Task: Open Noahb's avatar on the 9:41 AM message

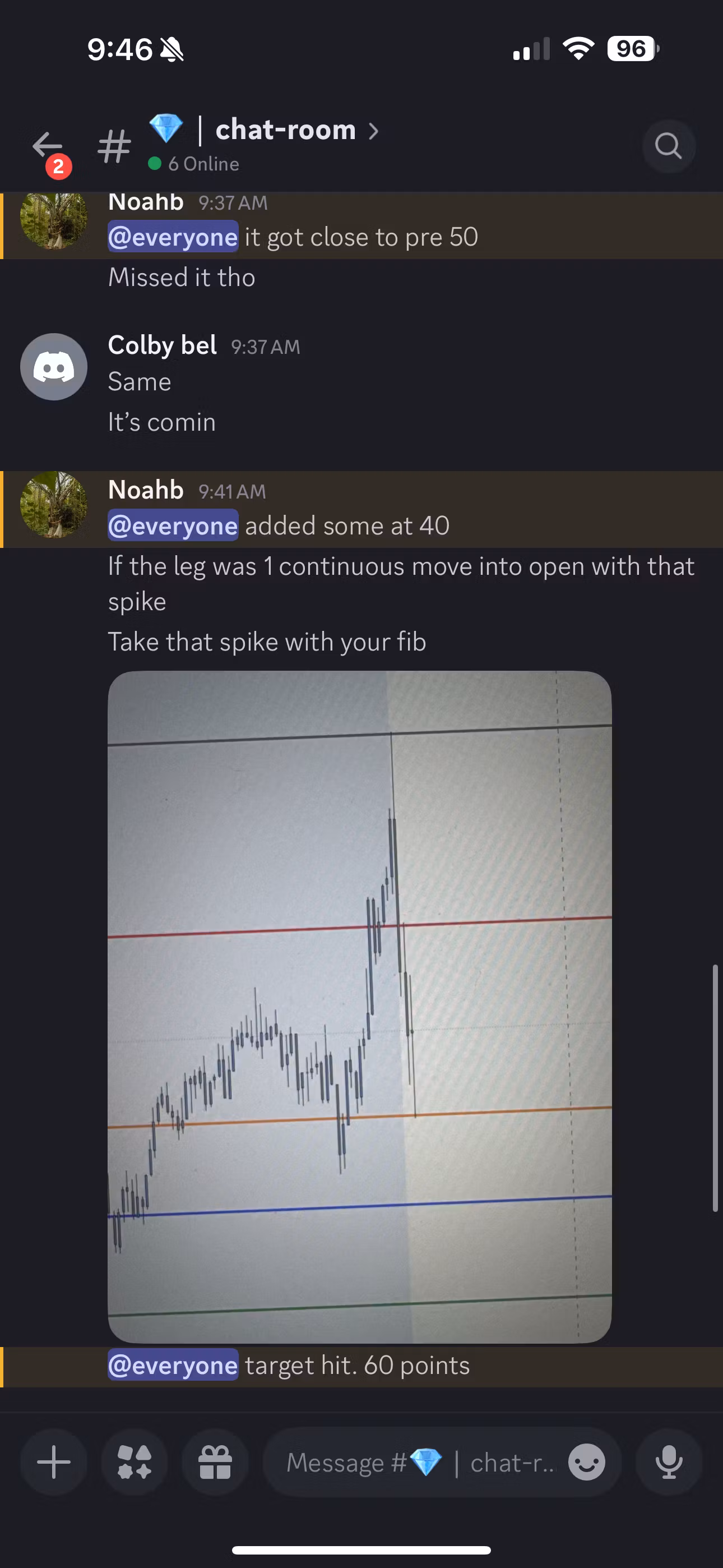Action: pos(54,505)
